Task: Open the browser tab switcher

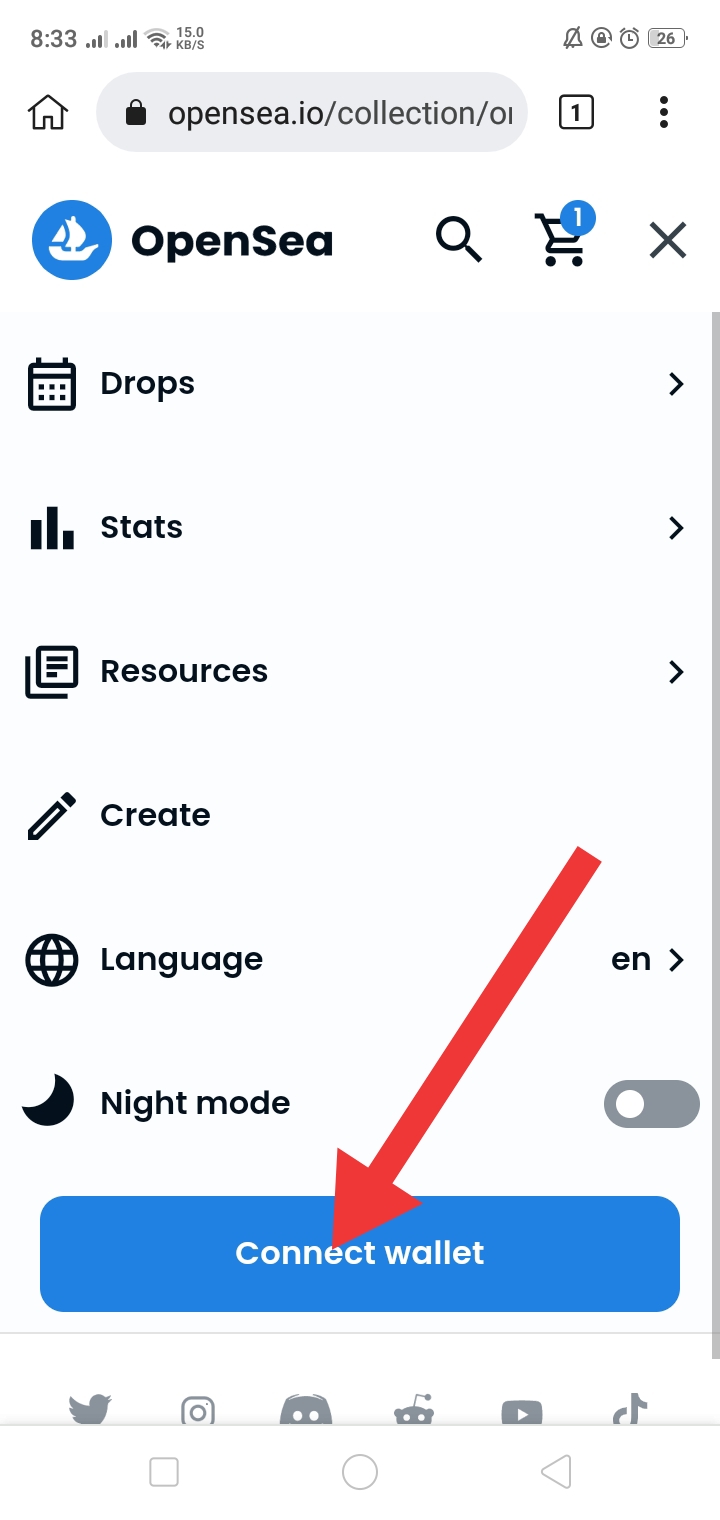Action: [x=575, y=113]
